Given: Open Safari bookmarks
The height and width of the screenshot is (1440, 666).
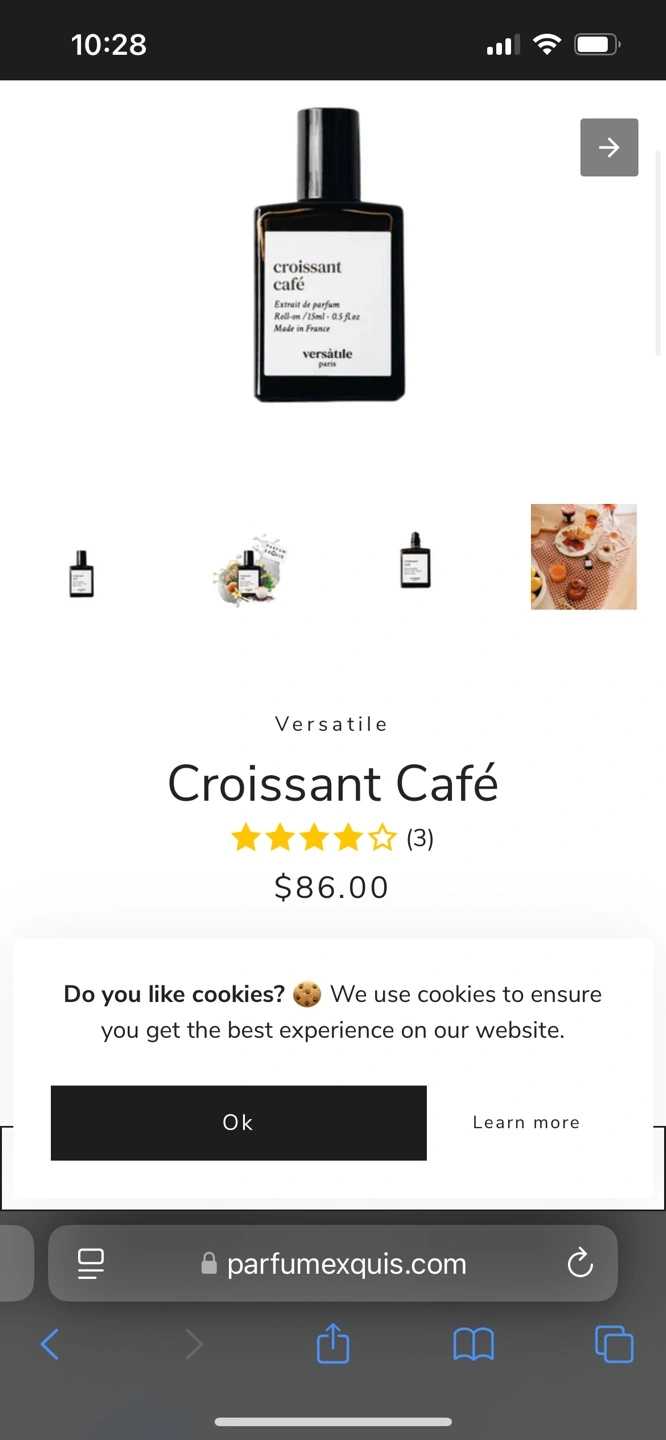Looking at the screenshot, I should point(474,1344).
